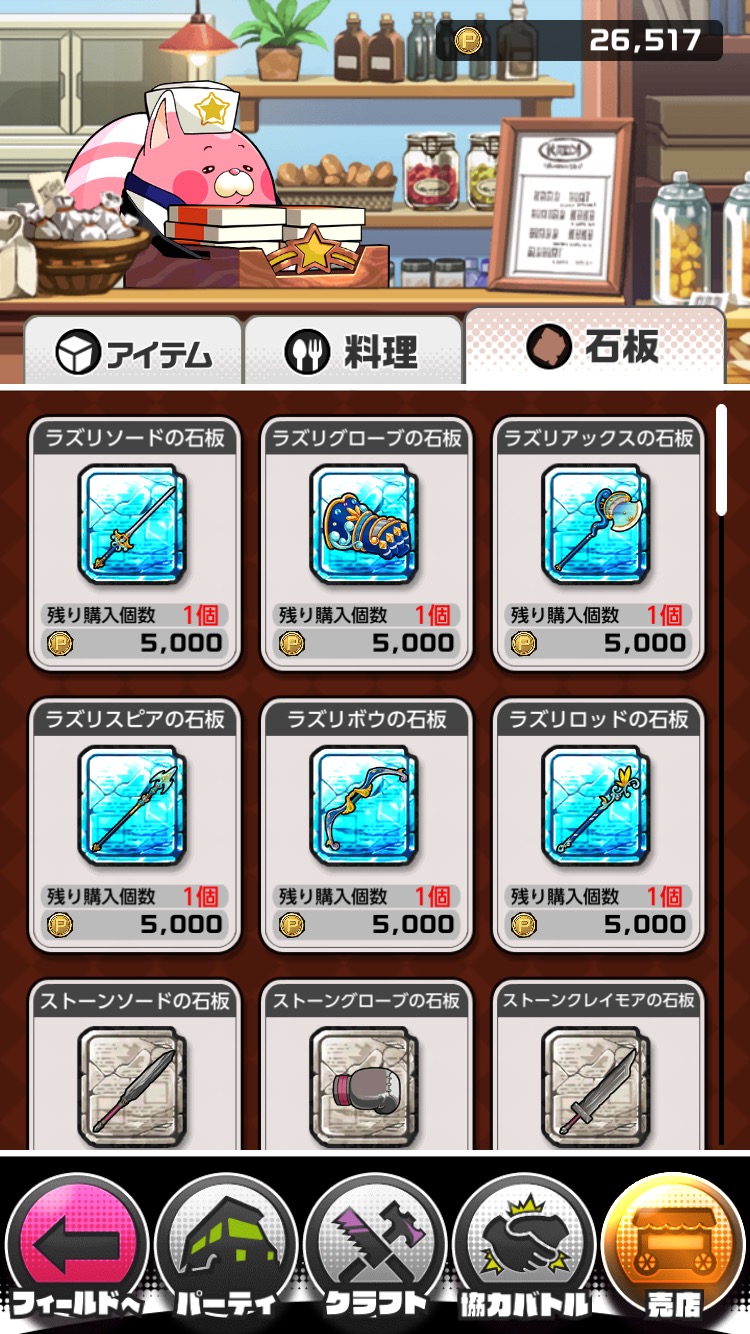Screen dimensions: 750x1334
Task: Select the 石板 tab
Action: tap(594, 347)
